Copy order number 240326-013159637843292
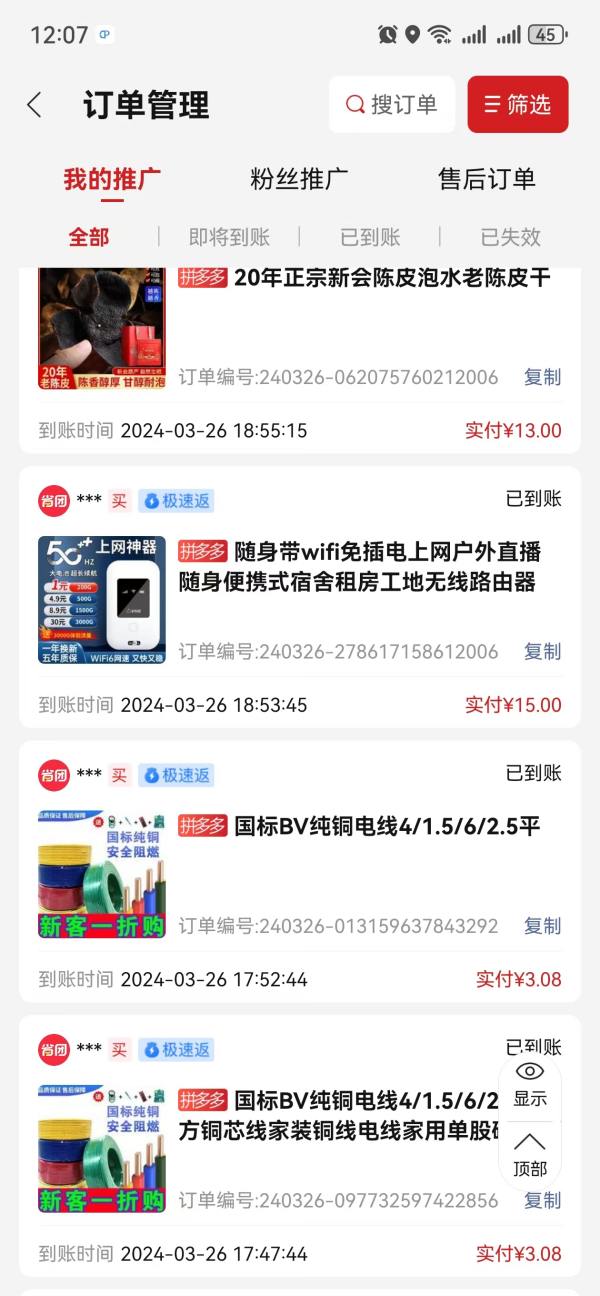This screenshot has width=600, height=1296. (x=543, y=926)
